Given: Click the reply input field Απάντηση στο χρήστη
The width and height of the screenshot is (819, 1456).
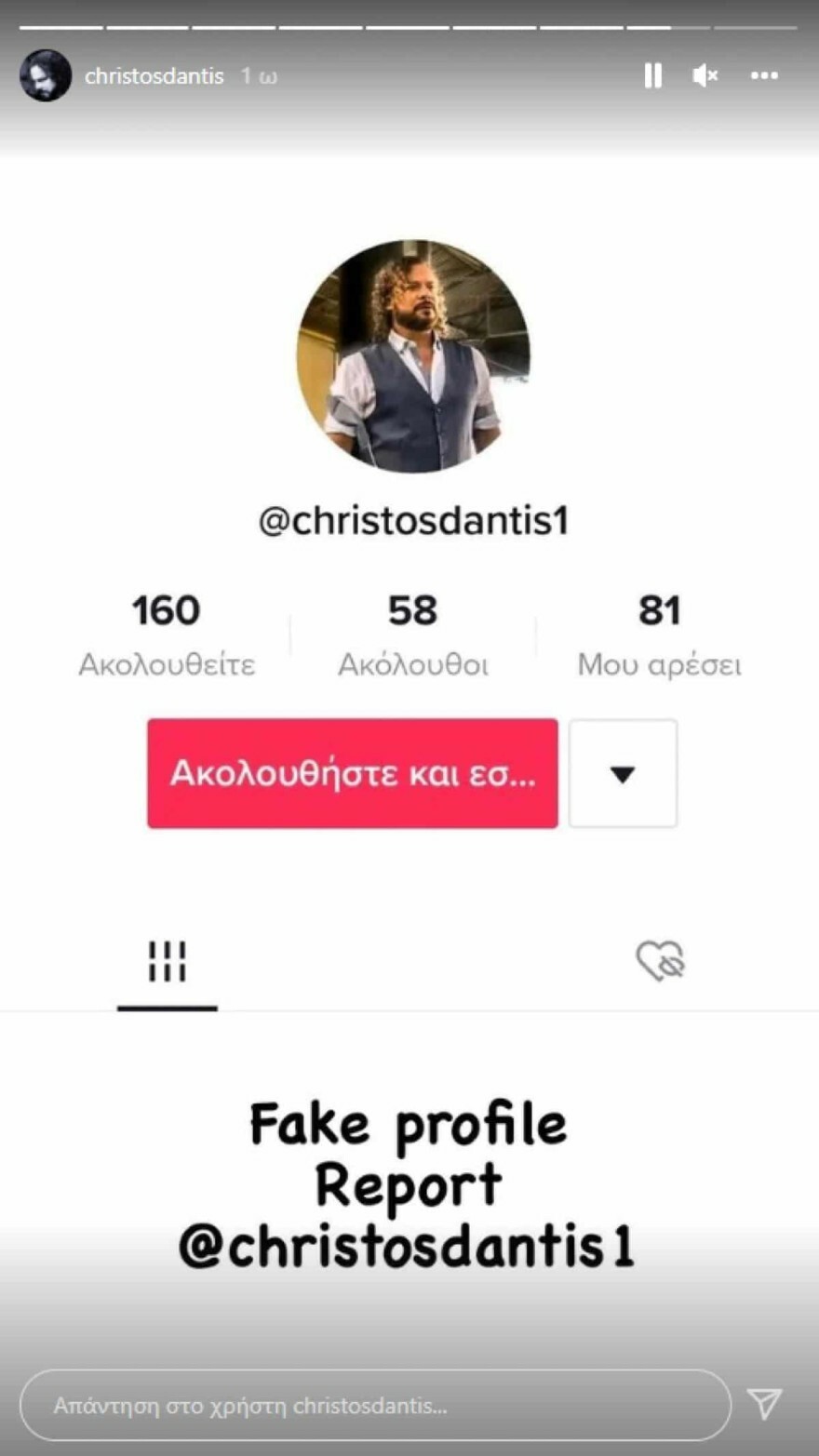Looking at the screenshot, I should pos(372,1406).
